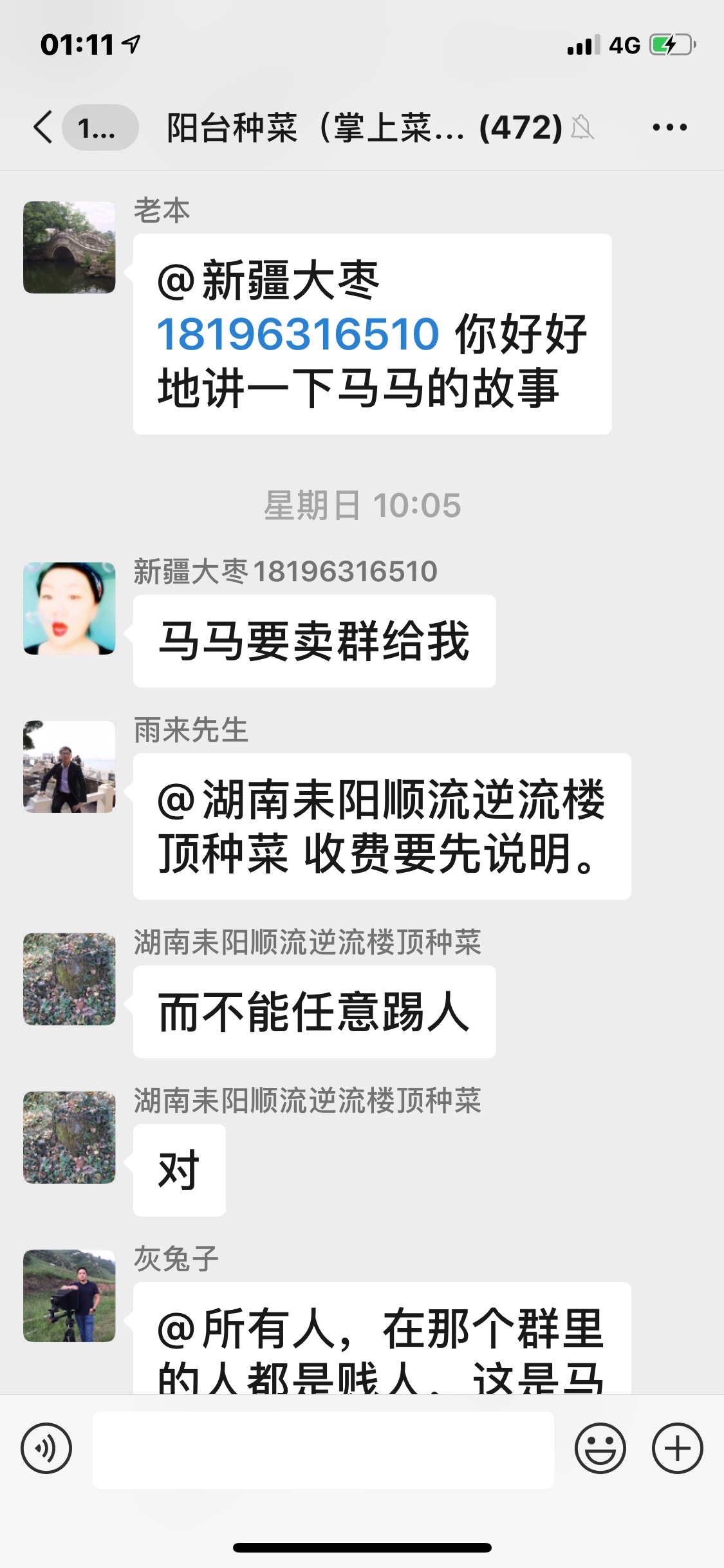Screen dimensions: 724x1568
Task: Switch to voice message input
Action: click(x=46, y=1448)
